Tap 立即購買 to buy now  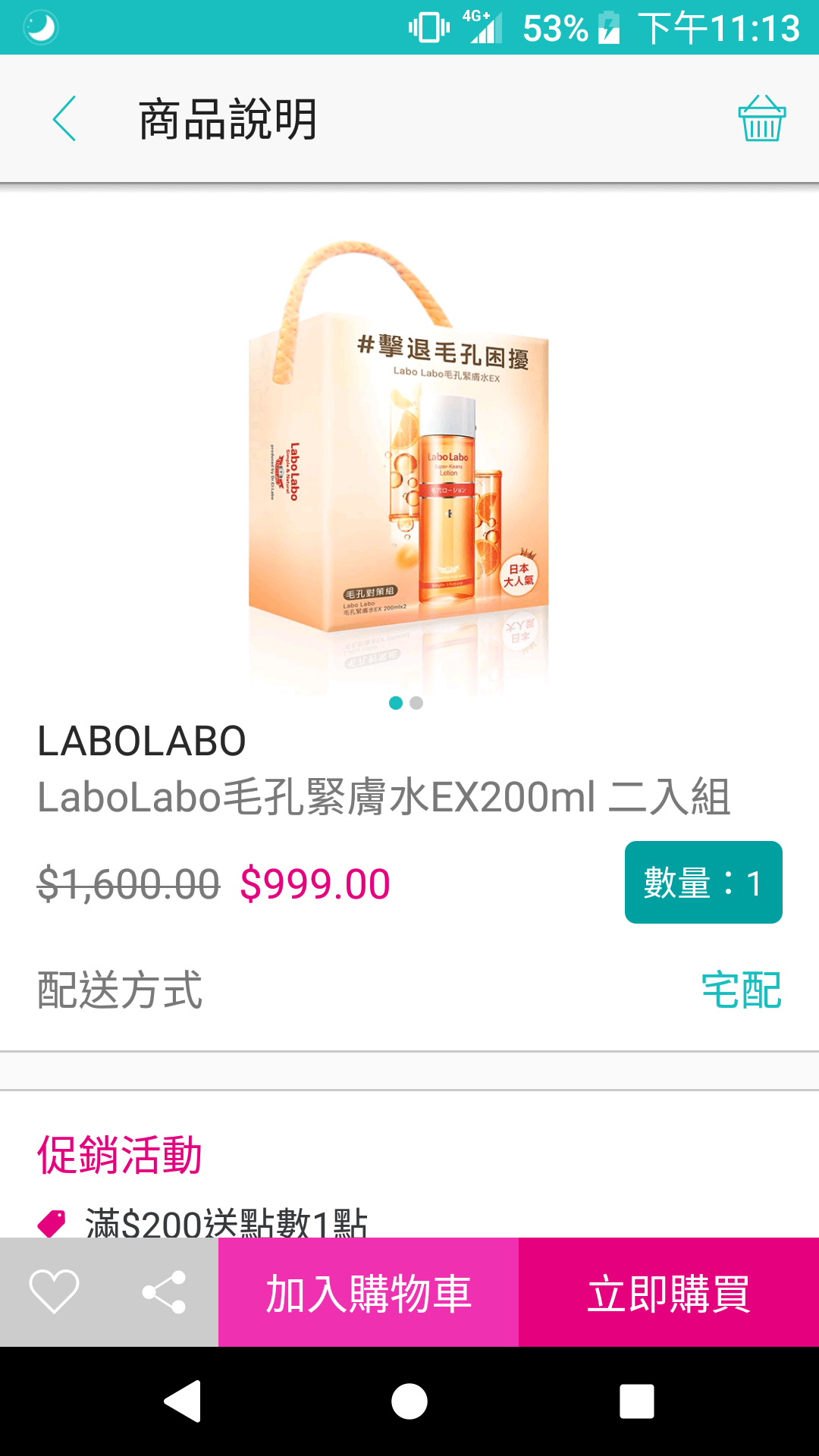click(669, 1288)
